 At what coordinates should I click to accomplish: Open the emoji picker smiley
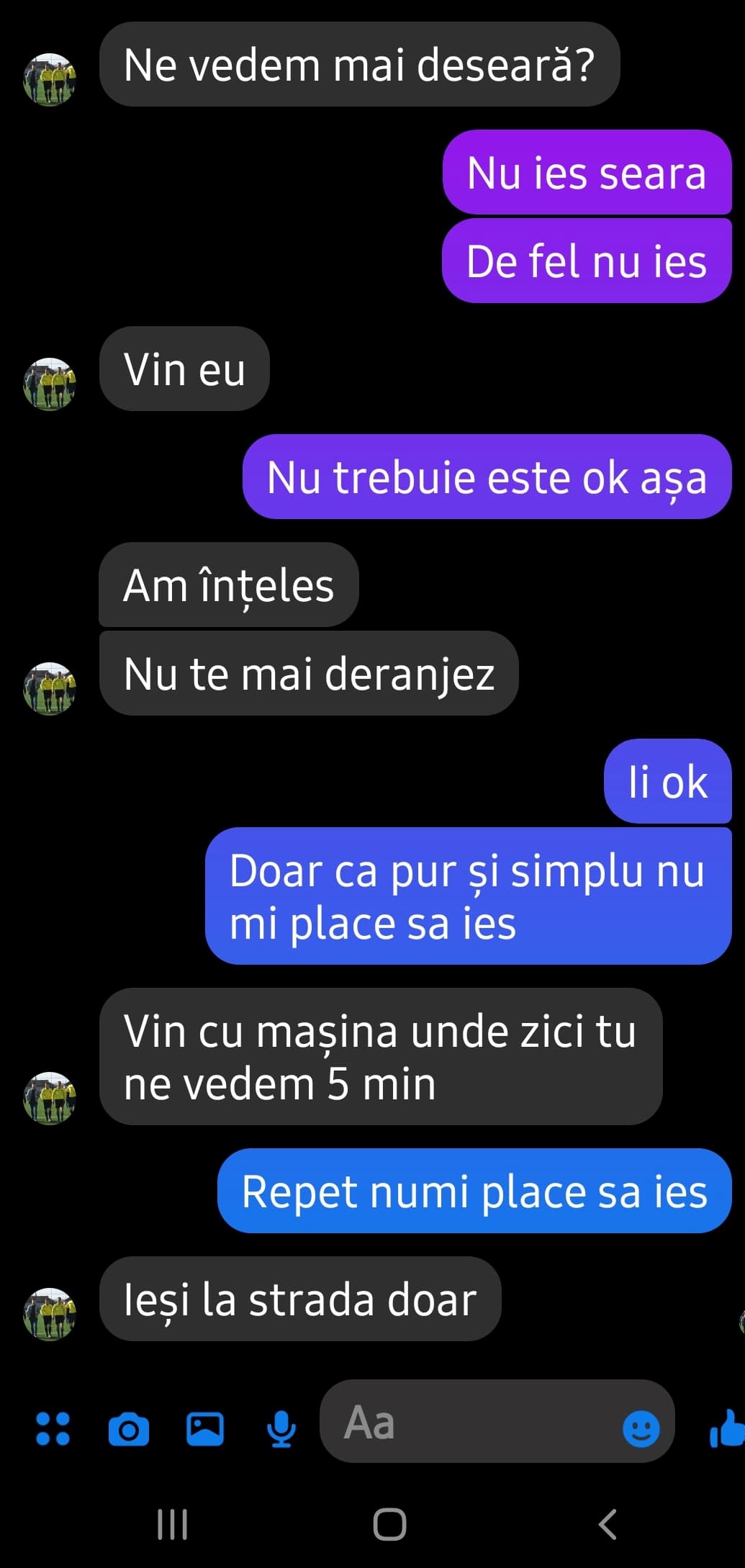641,1428
